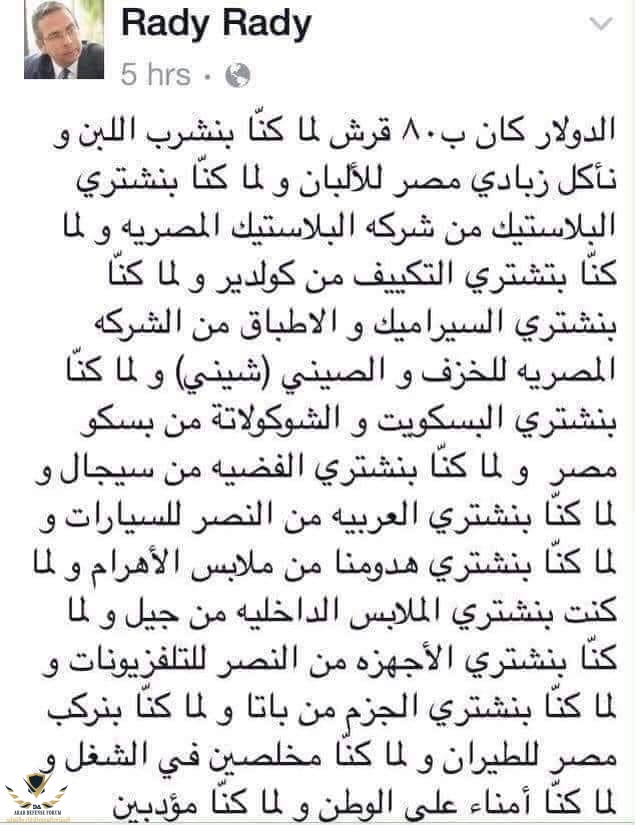The height and width of the screenshot is (825, 635).
Task: Tap the Rady Rady name link
Action: tap(215, 24)
